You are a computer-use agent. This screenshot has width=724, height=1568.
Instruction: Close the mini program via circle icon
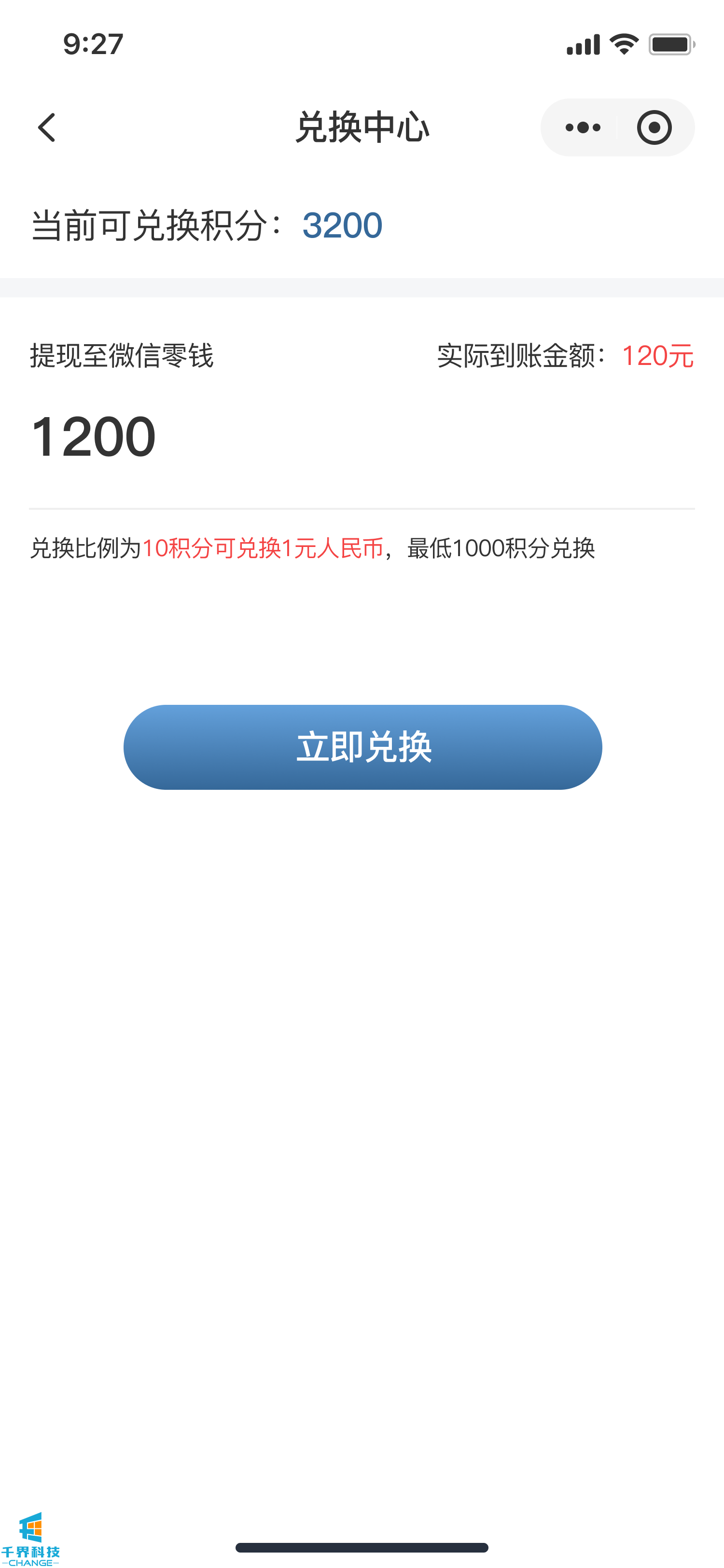point(654,128)
